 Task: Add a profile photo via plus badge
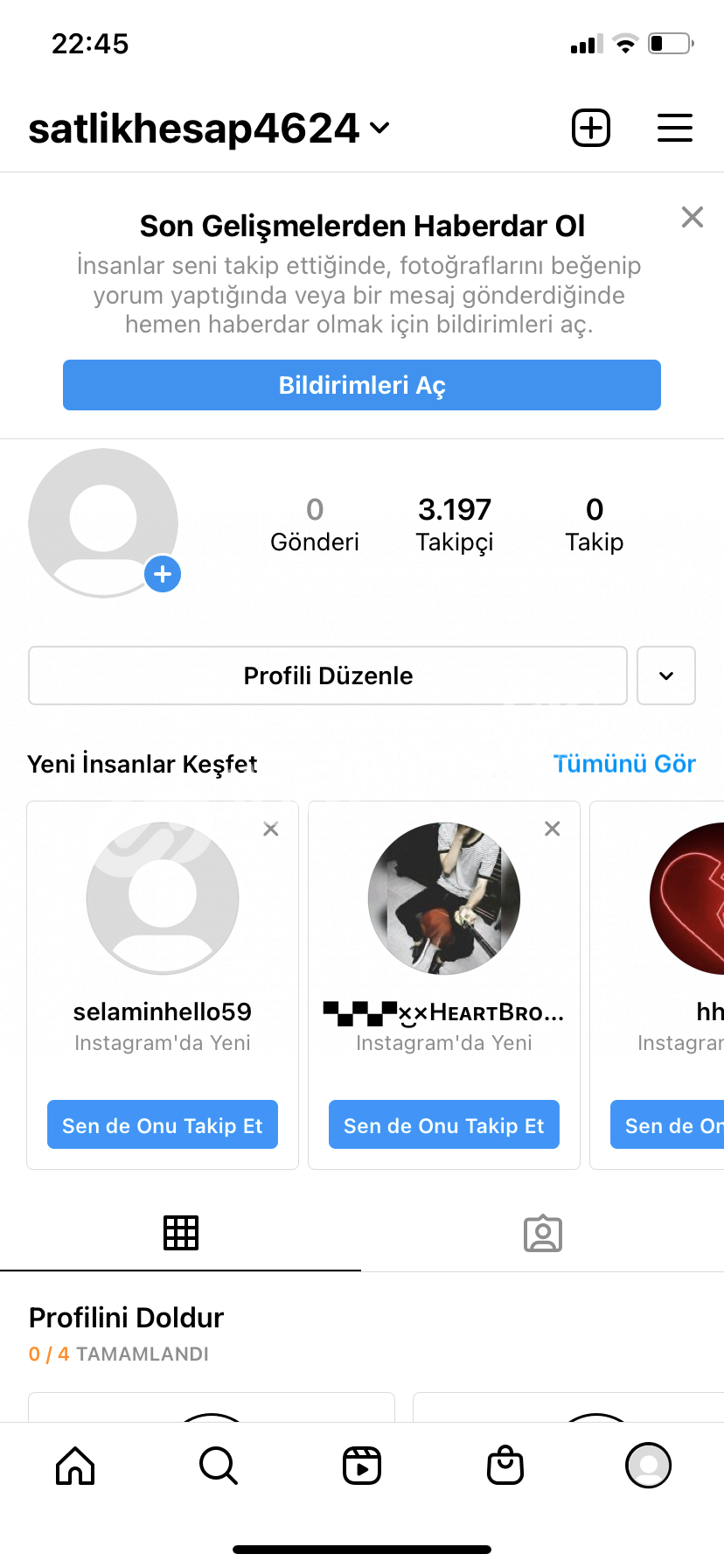coord(163,574)
